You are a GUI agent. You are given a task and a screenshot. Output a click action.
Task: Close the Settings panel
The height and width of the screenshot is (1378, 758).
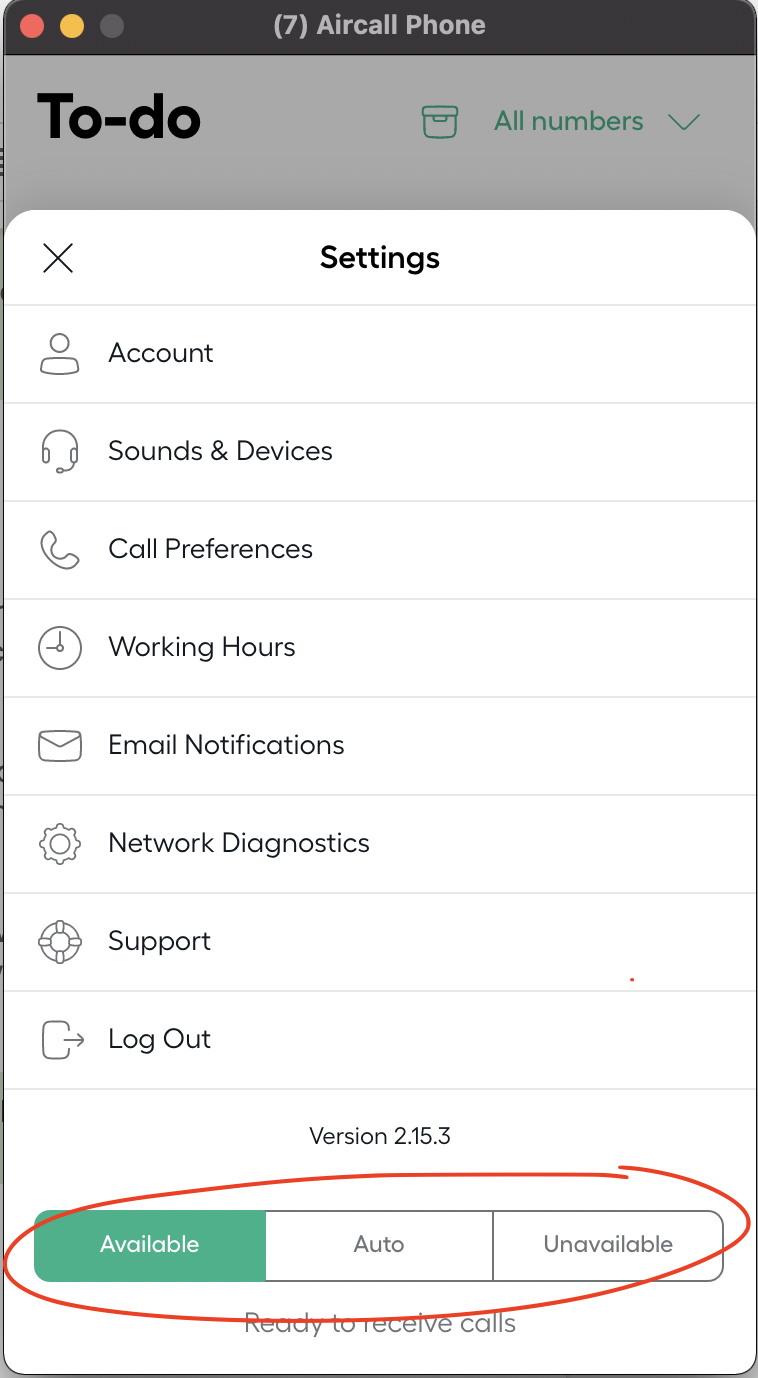[x=59, y=258]
